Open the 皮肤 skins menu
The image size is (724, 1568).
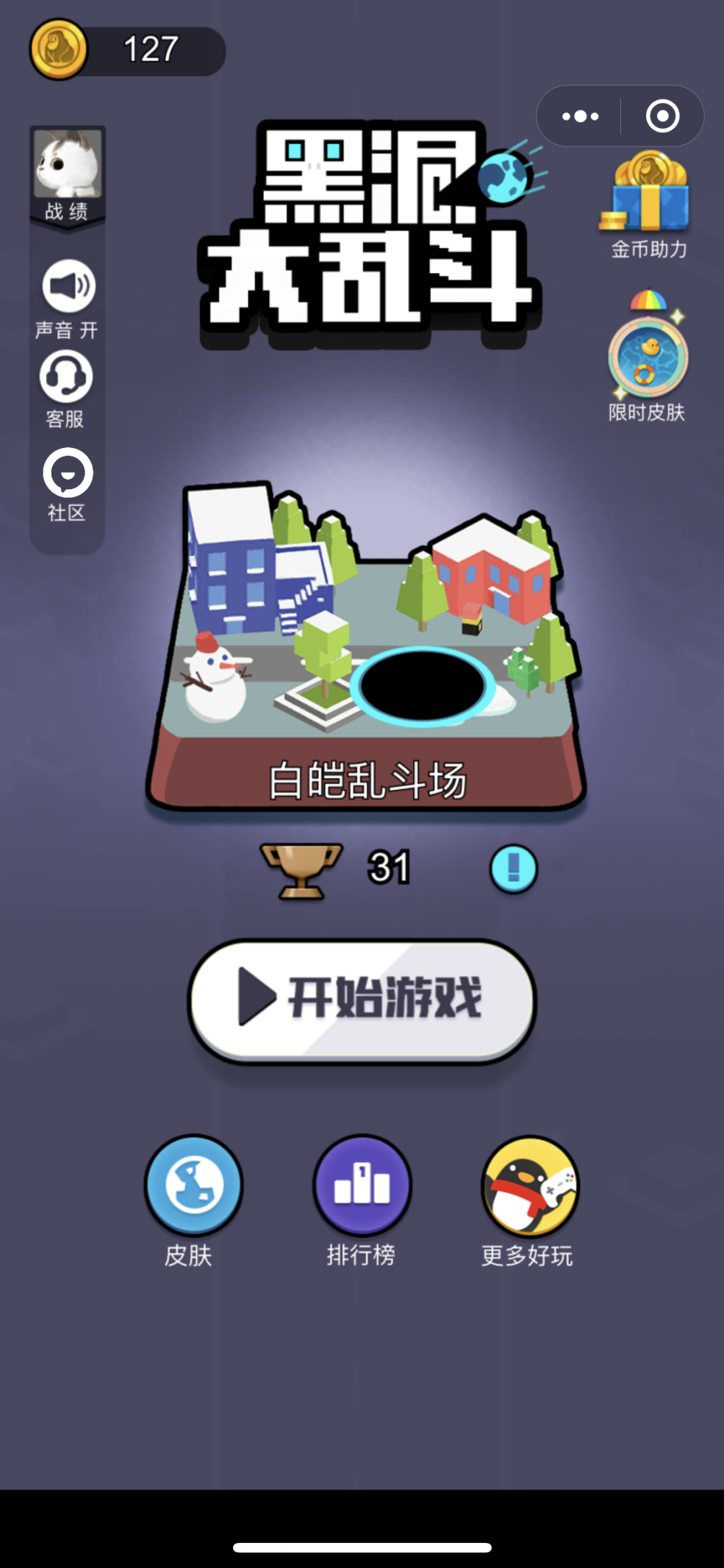tap(193, 1185)
